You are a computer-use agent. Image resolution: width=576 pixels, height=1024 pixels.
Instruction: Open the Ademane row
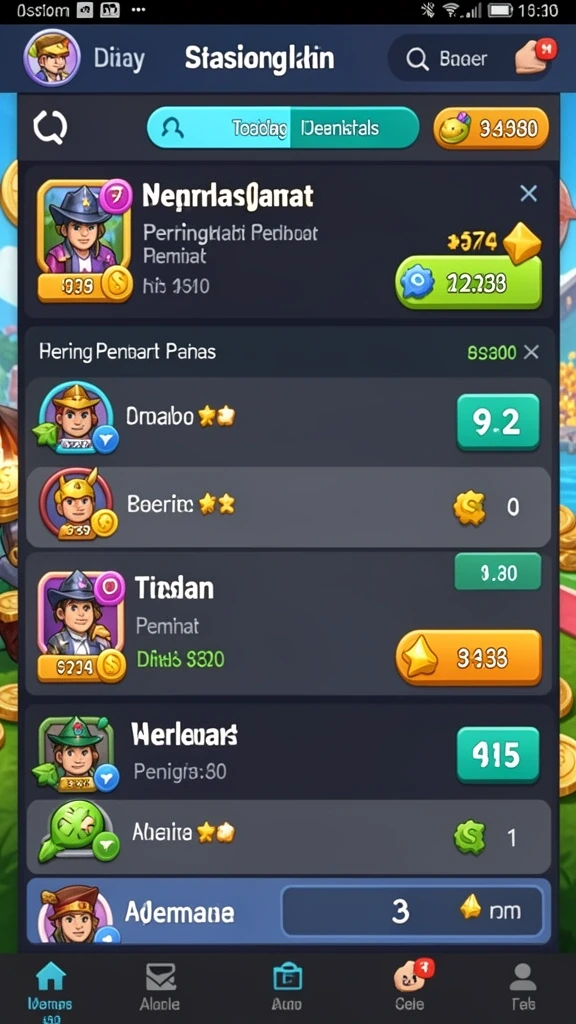tap(288, 911)
